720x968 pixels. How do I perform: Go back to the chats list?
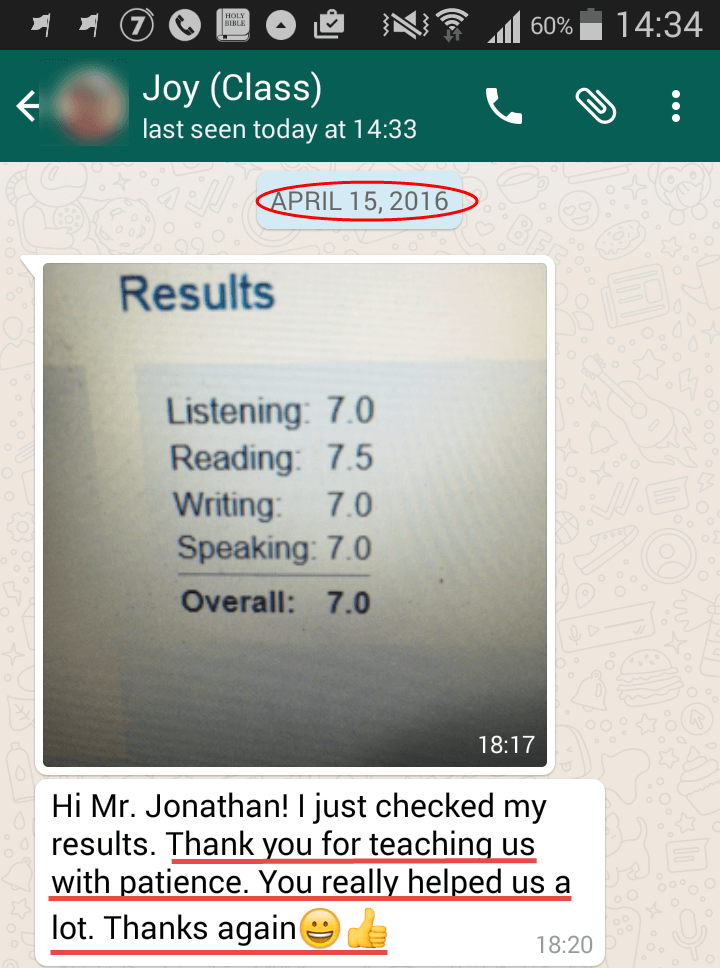point(27,106)
